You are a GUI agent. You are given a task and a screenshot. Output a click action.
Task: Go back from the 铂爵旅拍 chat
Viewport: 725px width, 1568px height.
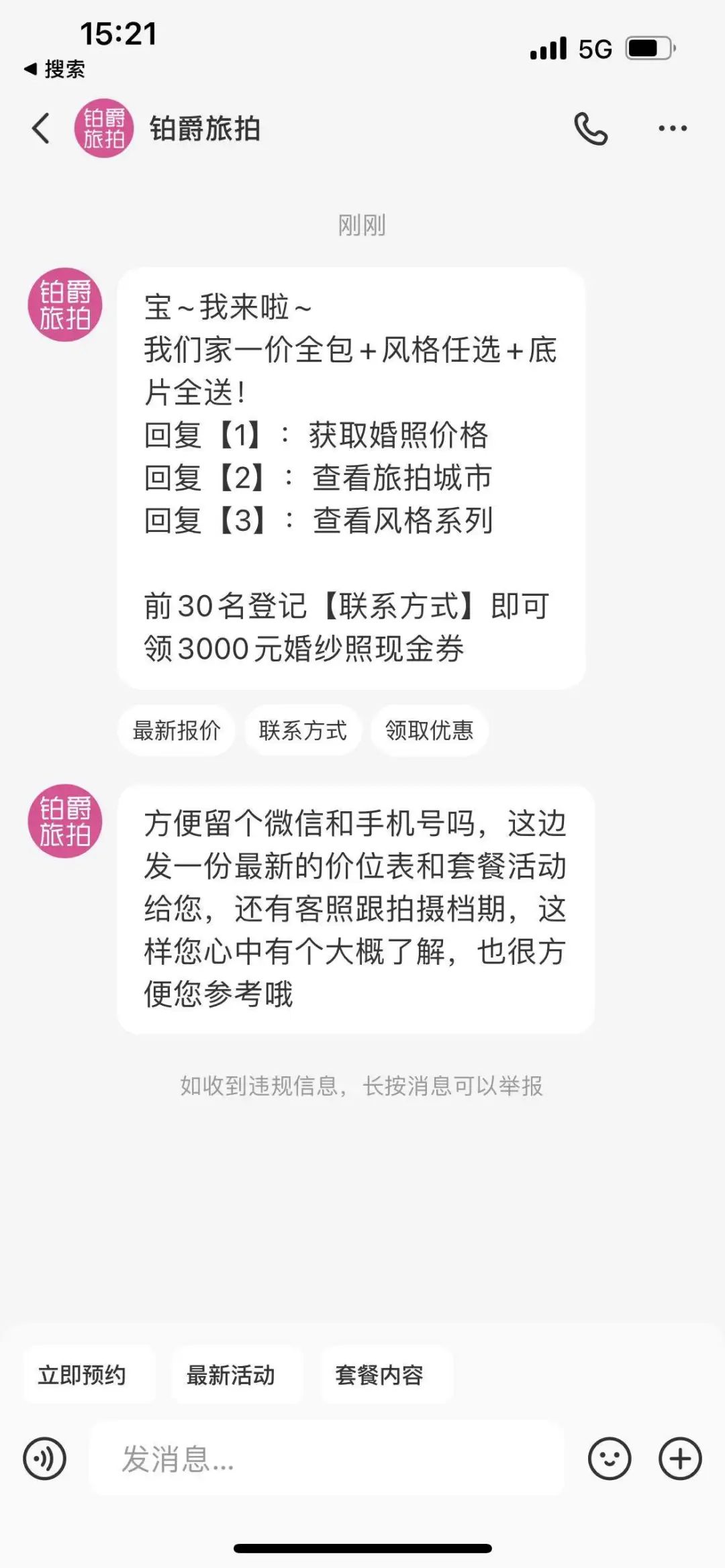(41, 128)
